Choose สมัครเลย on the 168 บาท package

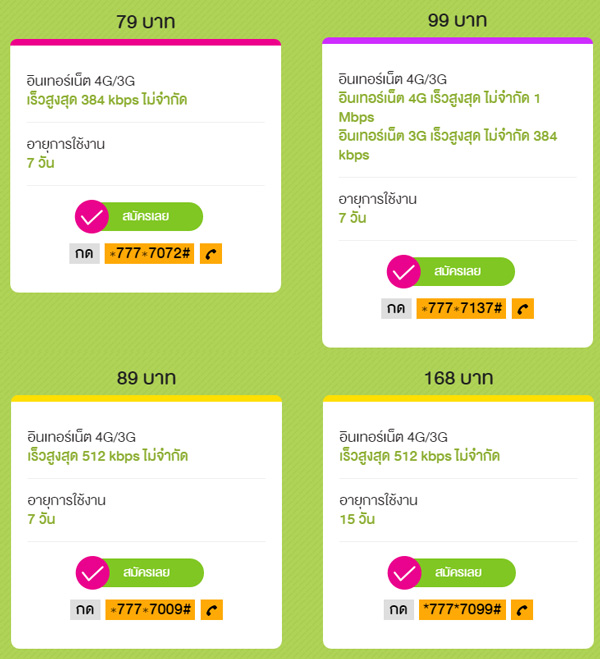(458, 572)
